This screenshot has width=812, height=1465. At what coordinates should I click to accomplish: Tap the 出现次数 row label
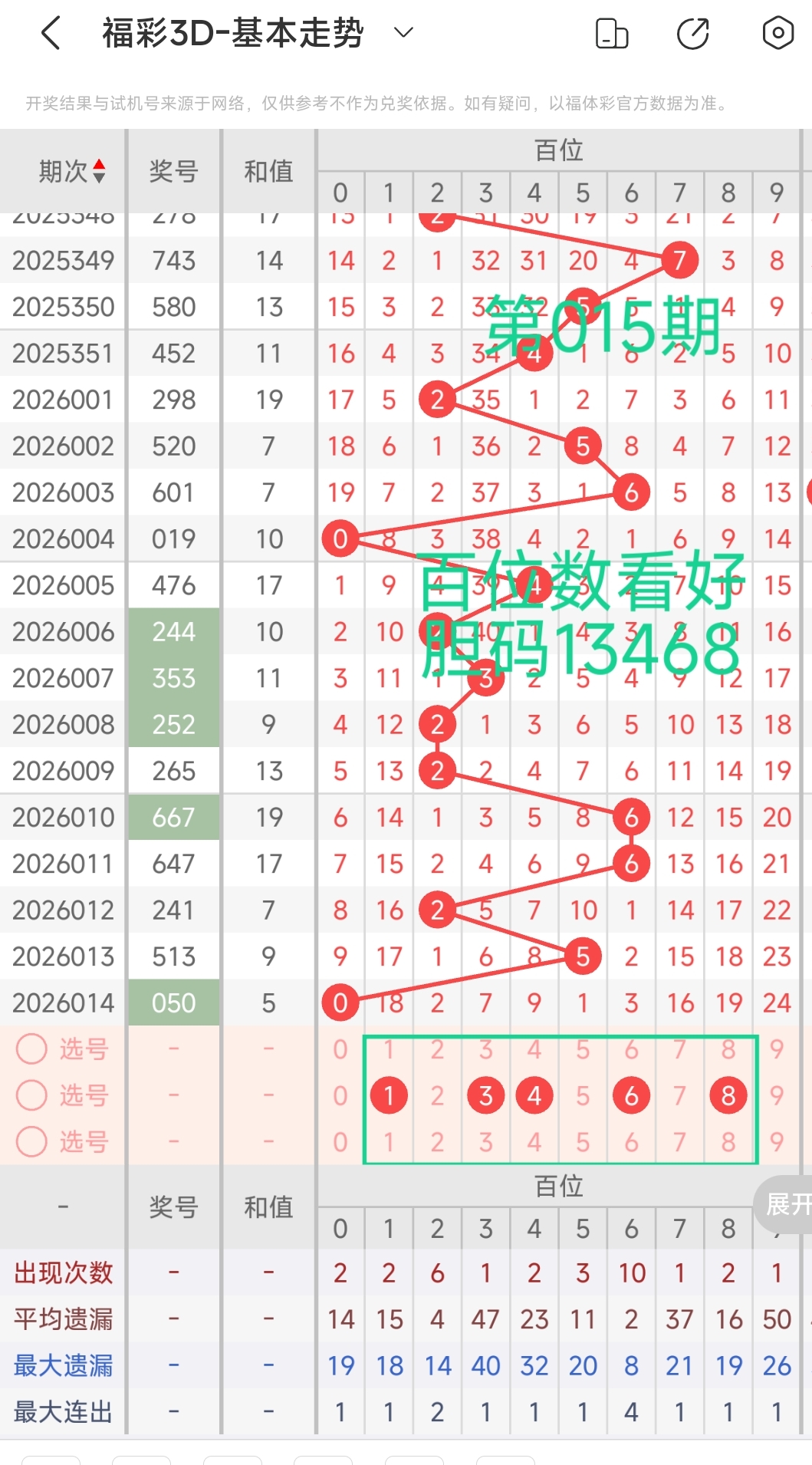point(62,1272)
